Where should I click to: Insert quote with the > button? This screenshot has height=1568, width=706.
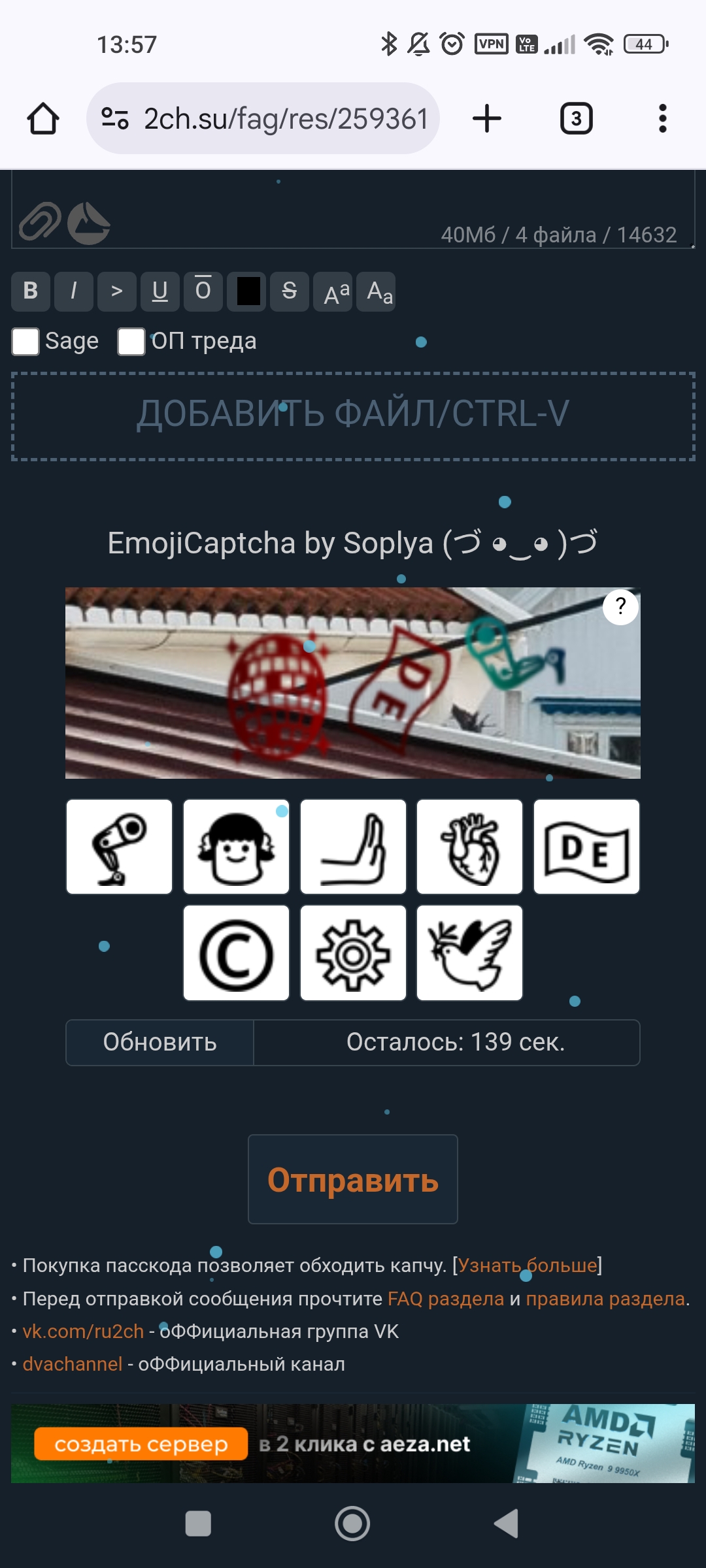tap(117, 291)
